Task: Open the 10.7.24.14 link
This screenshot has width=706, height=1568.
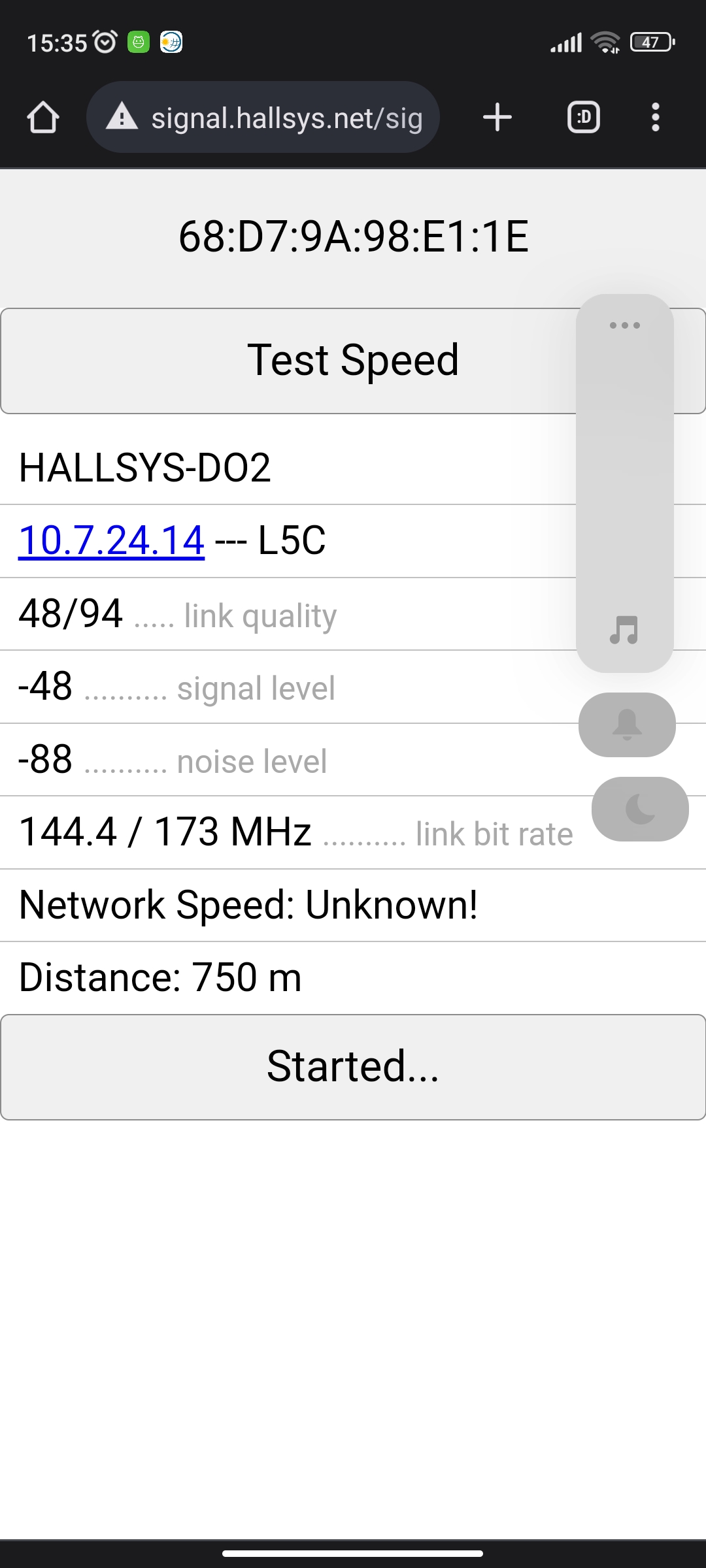Action: (112, 541)
